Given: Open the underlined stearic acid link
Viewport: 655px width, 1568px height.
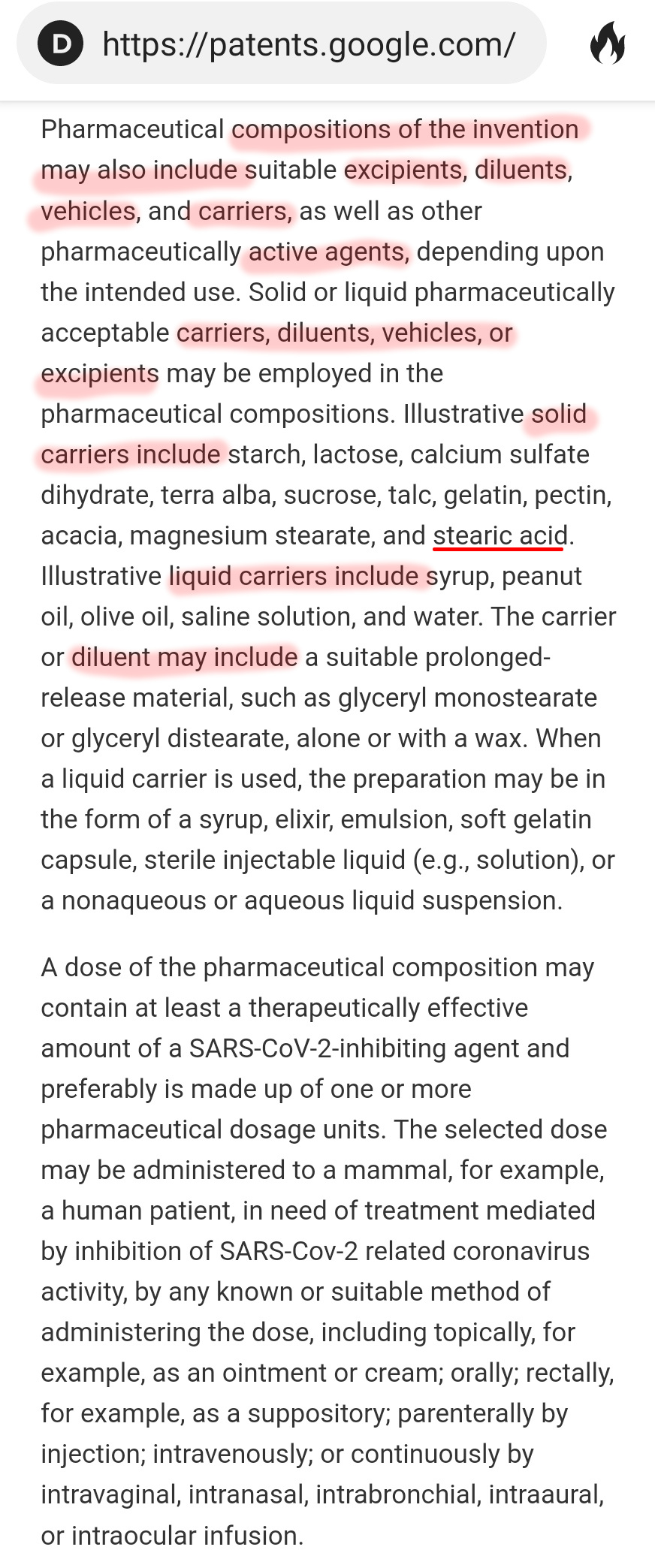Looking at the screenshot, I should [500, 535].
